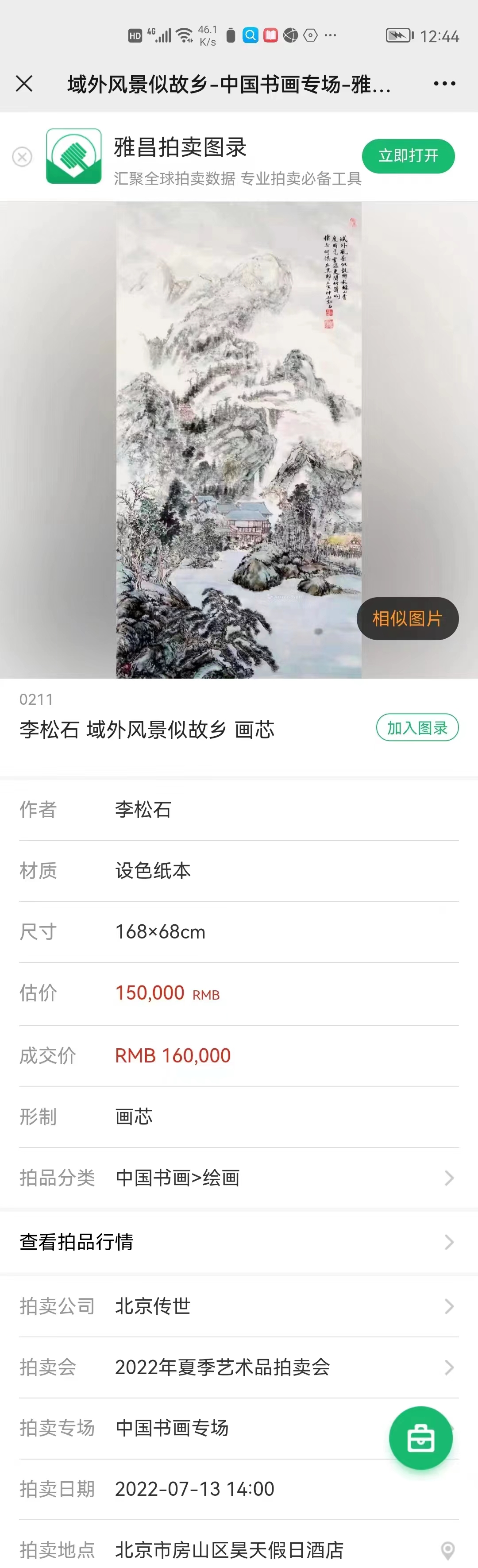Add this lot via 加入图录

(x=417, y=727)
